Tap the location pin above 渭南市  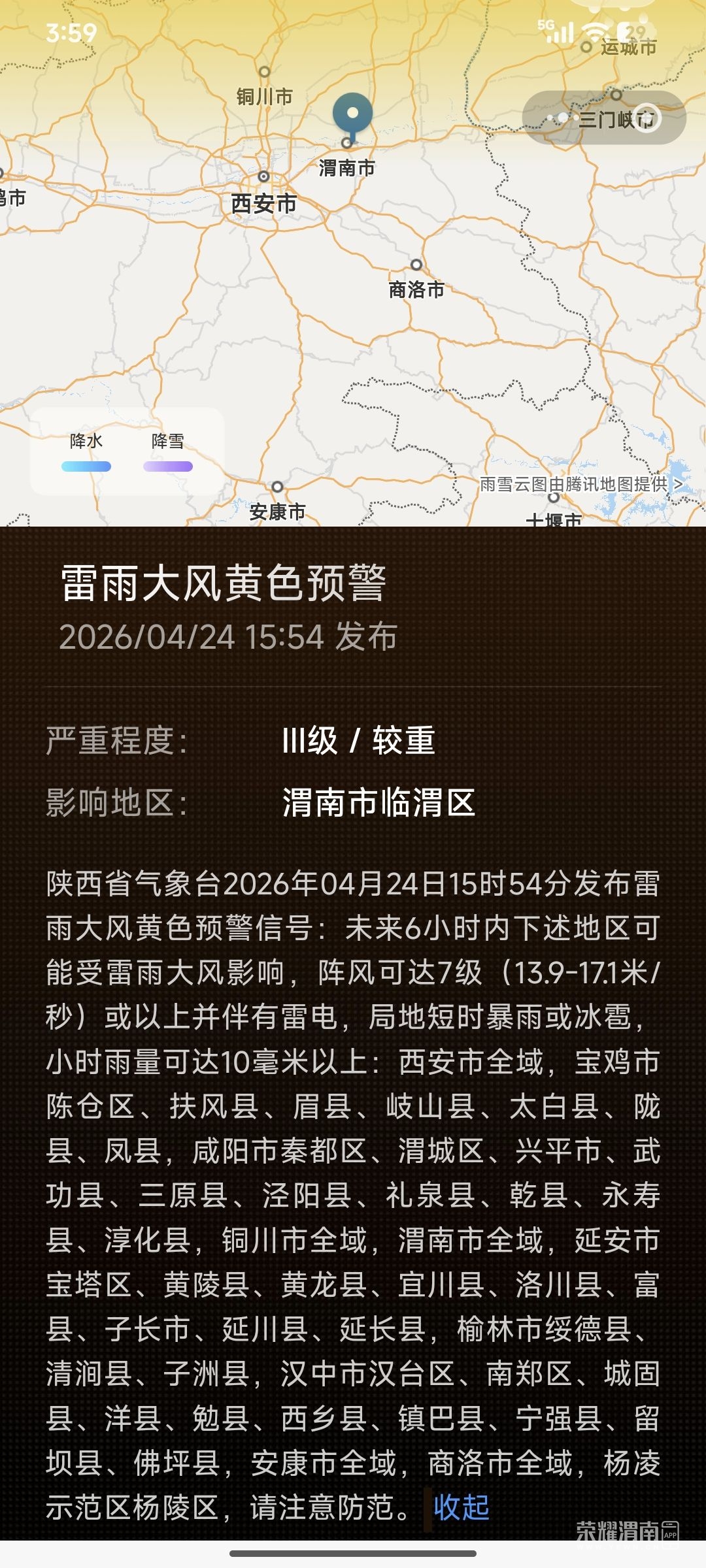(352, 116)
